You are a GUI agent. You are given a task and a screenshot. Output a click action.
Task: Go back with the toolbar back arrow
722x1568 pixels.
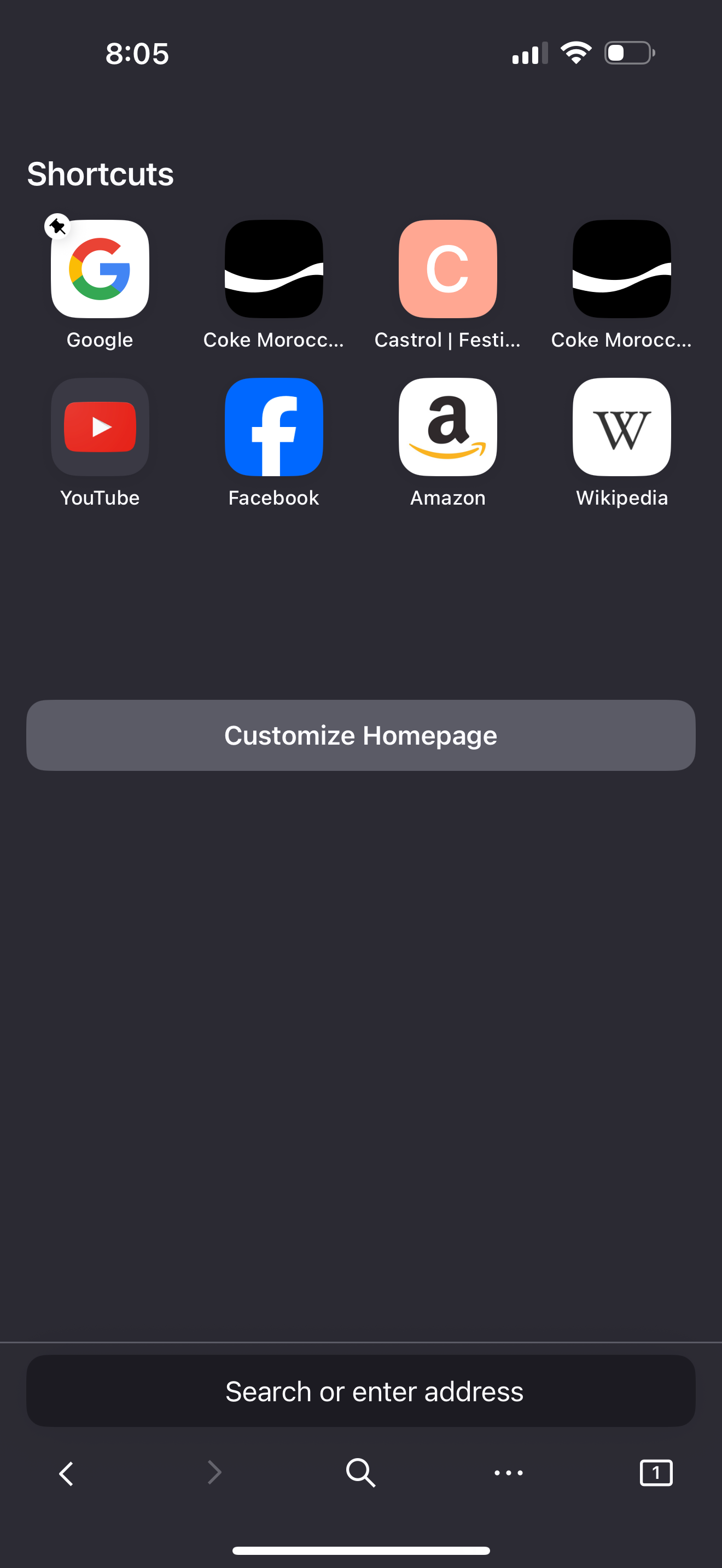click(x=66, y=1473)
